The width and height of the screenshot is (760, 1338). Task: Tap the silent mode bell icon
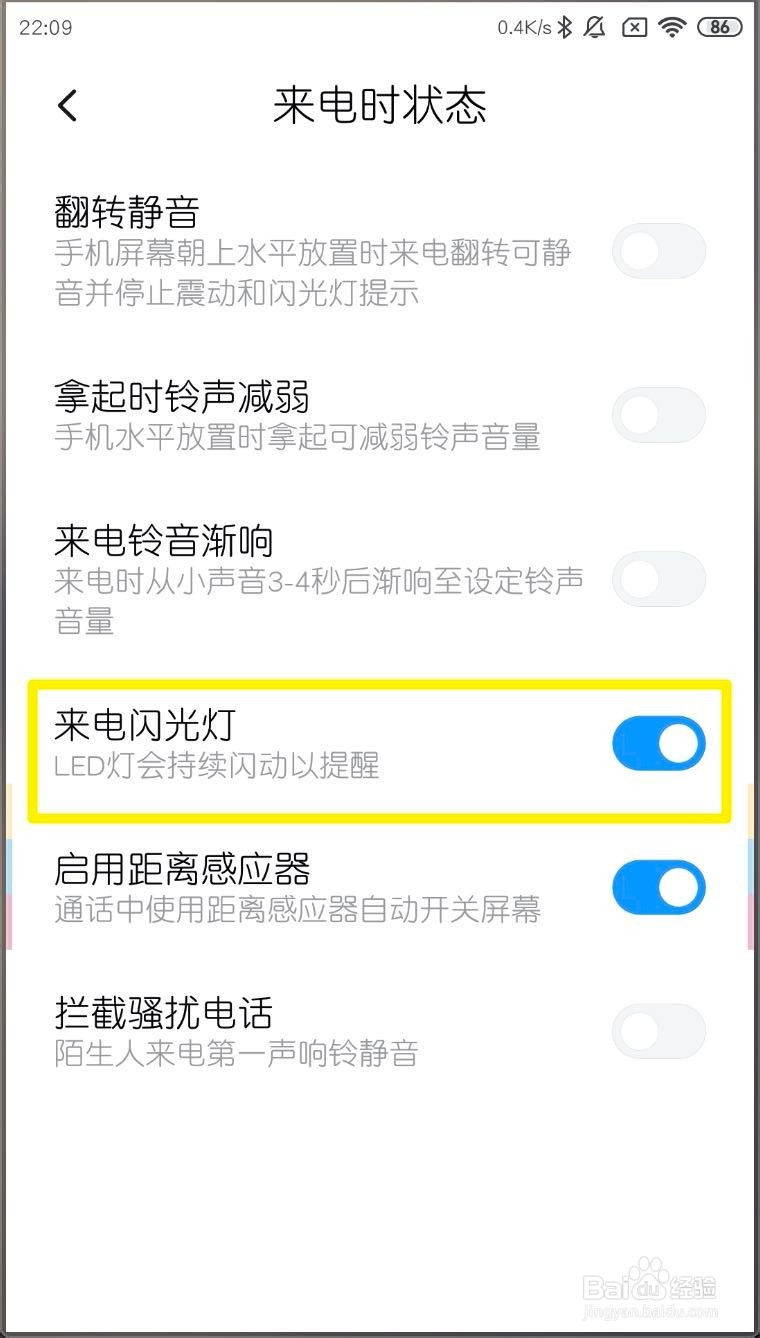click(x=594, y=27)
